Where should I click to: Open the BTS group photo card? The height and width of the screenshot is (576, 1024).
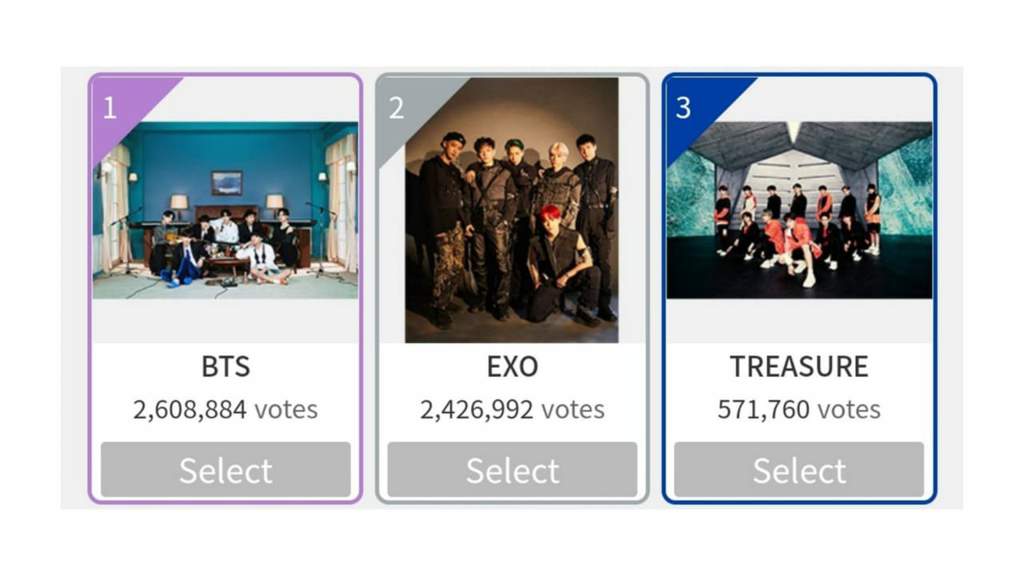coord(225,210)
